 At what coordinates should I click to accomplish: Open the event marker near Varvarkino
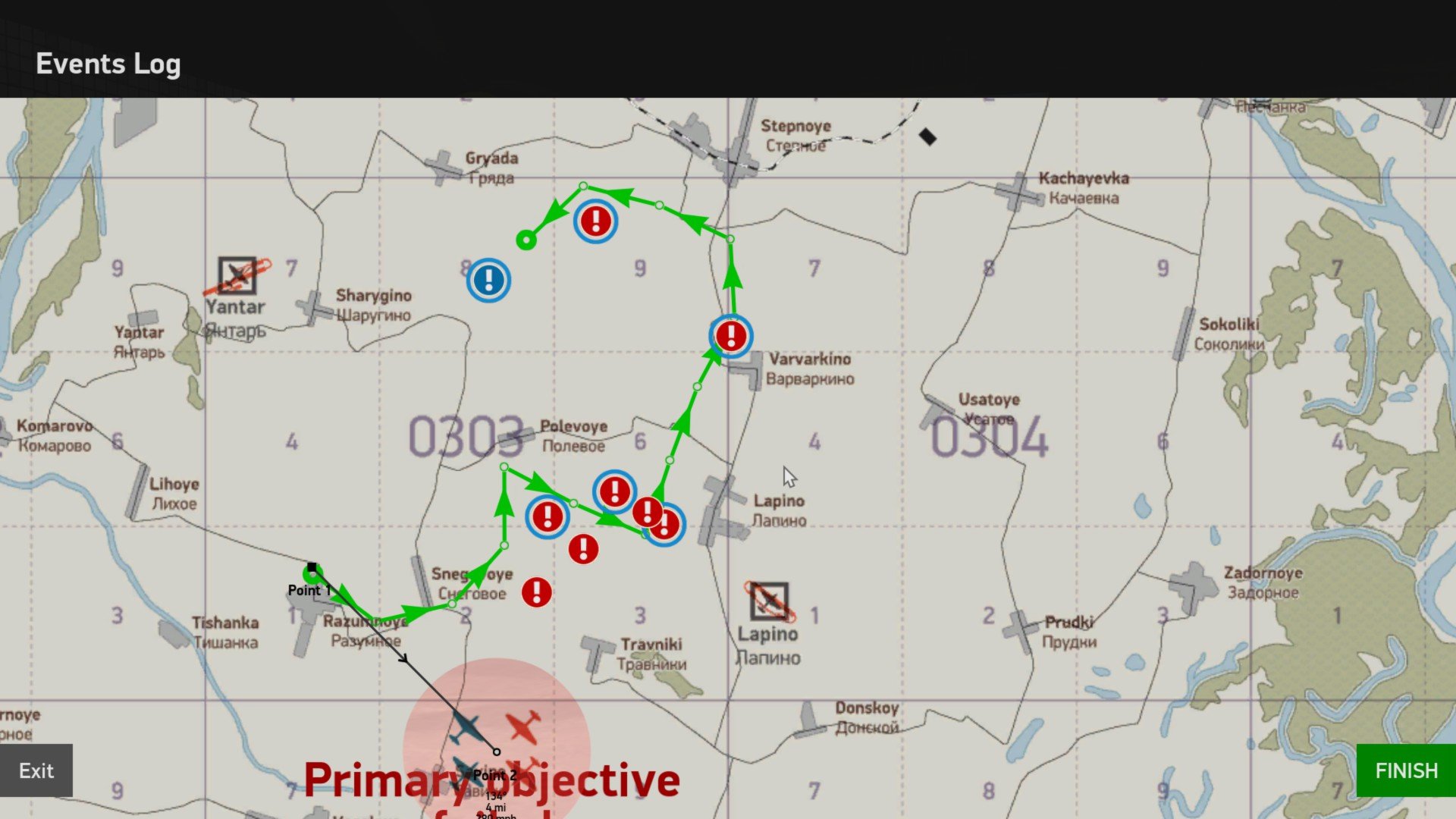tap(731, 336)
